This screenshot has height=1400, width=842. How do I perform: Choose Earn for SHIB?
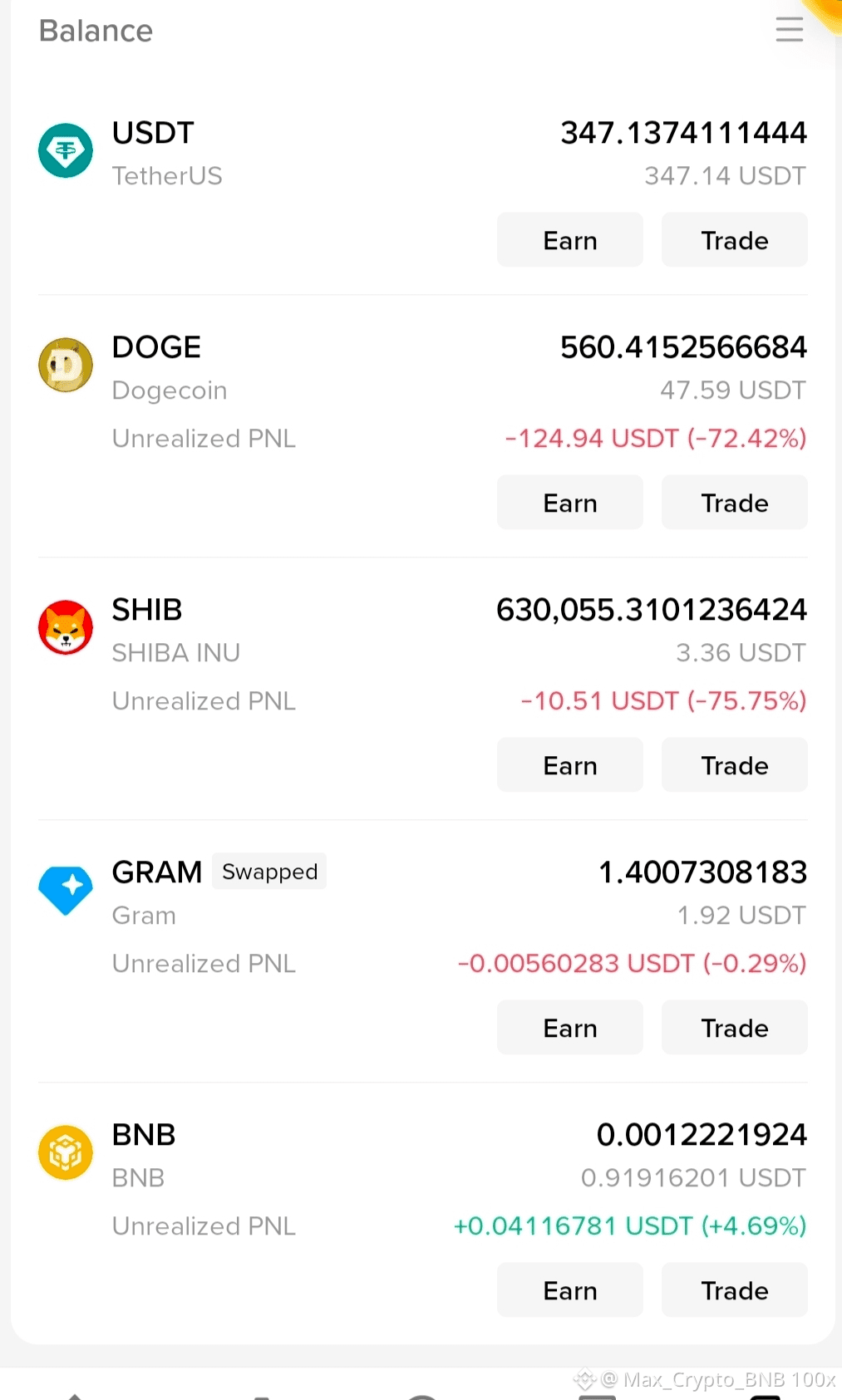coord(569,765)
